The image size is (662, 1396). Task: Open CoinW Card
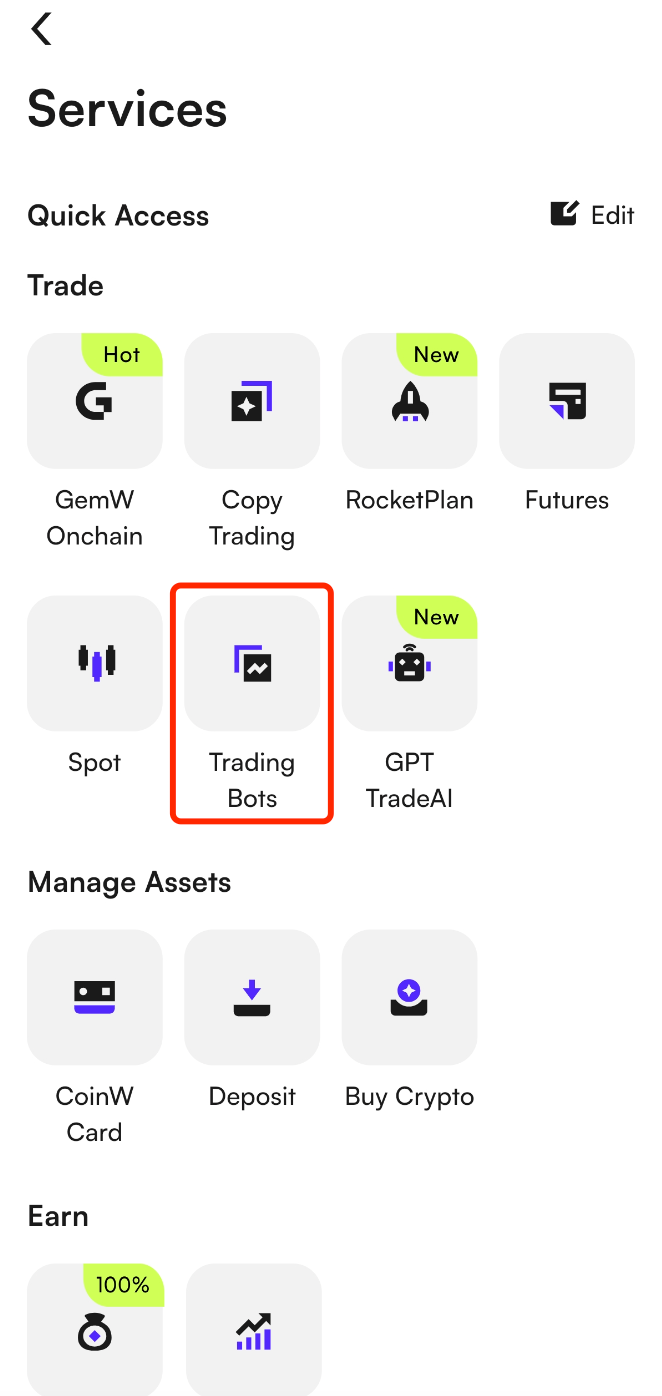point(95,997)
